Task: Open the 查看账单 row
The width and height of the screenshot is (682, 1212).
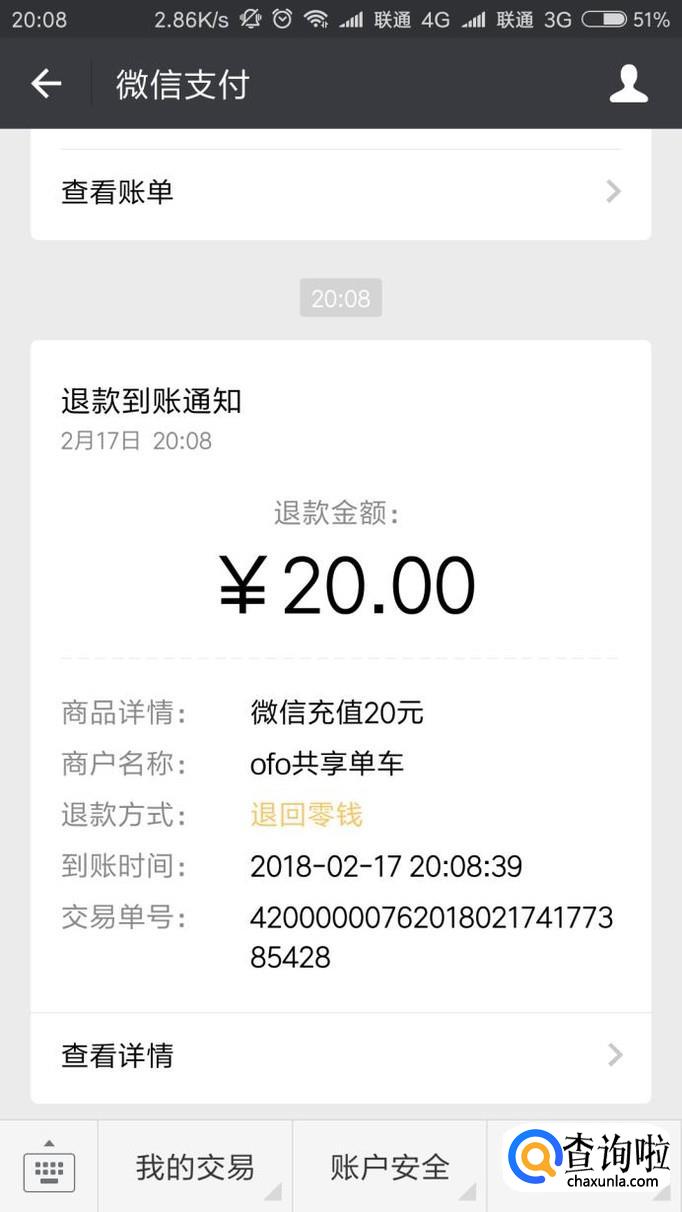Action: [340, 192]
